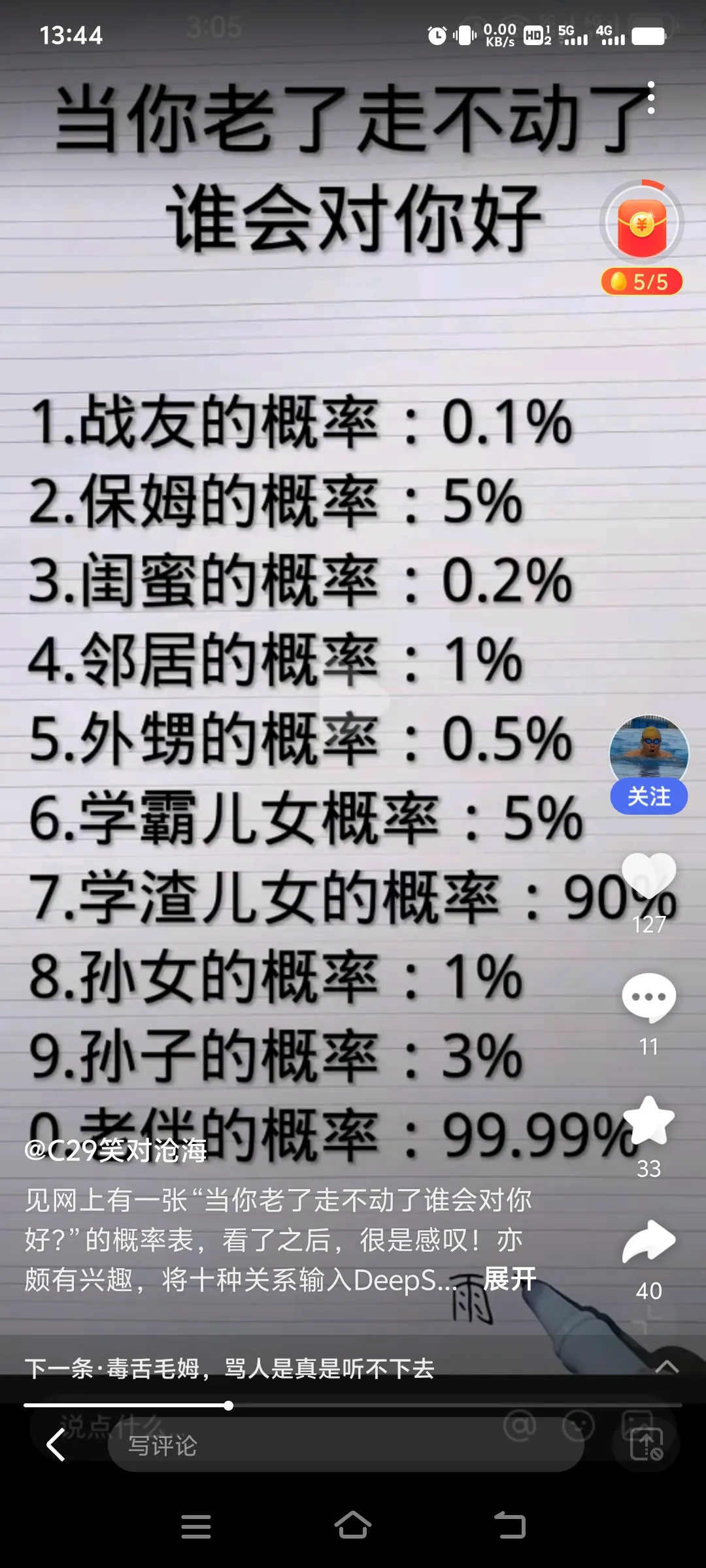Go to the system home screen
706x1568 pixels.
(x=353, y=1526)
